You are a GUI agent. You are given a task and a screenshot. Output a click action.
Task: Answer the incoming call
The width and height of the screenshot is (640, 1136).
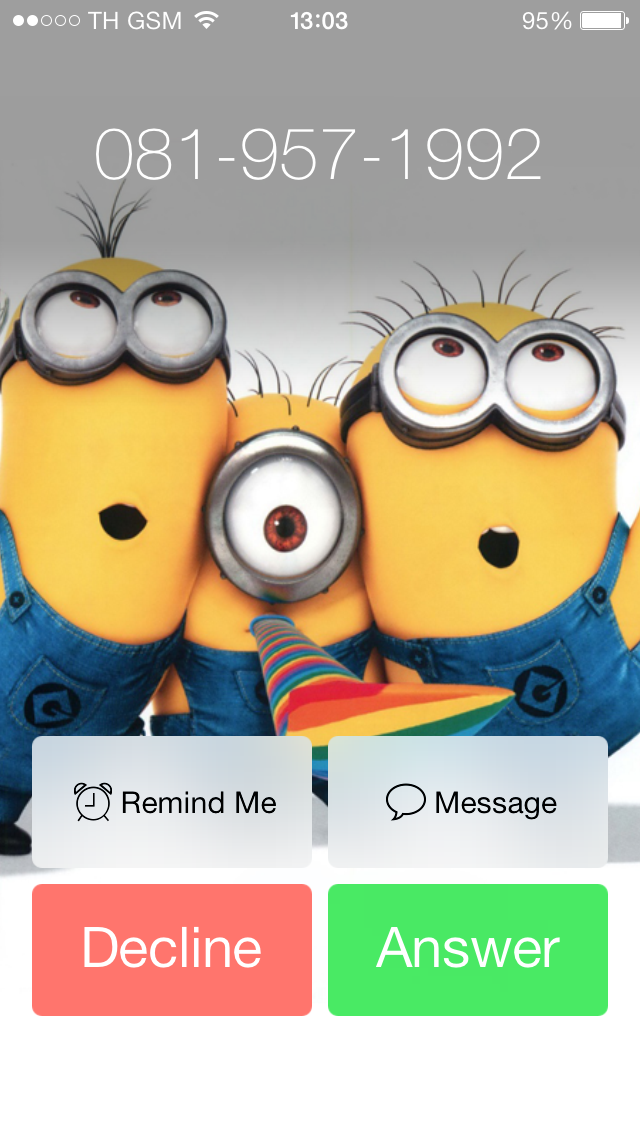click(467, 949)
